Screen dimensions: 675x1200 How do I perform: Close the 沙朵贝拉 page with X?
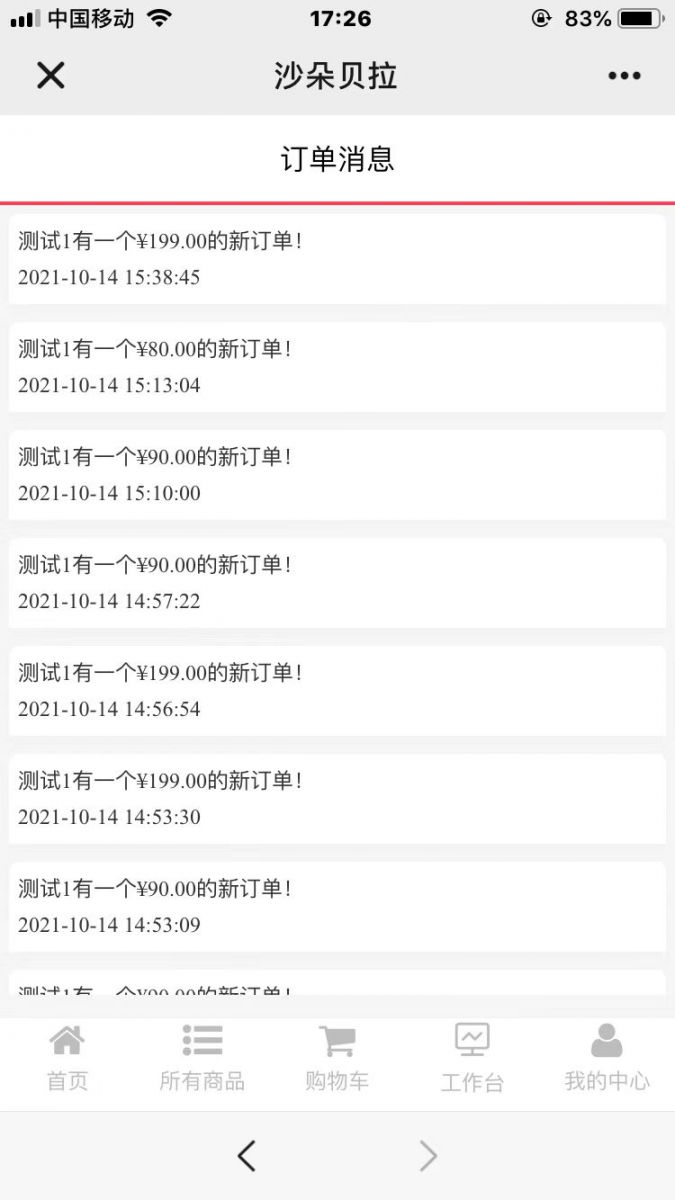click(50, 75)
